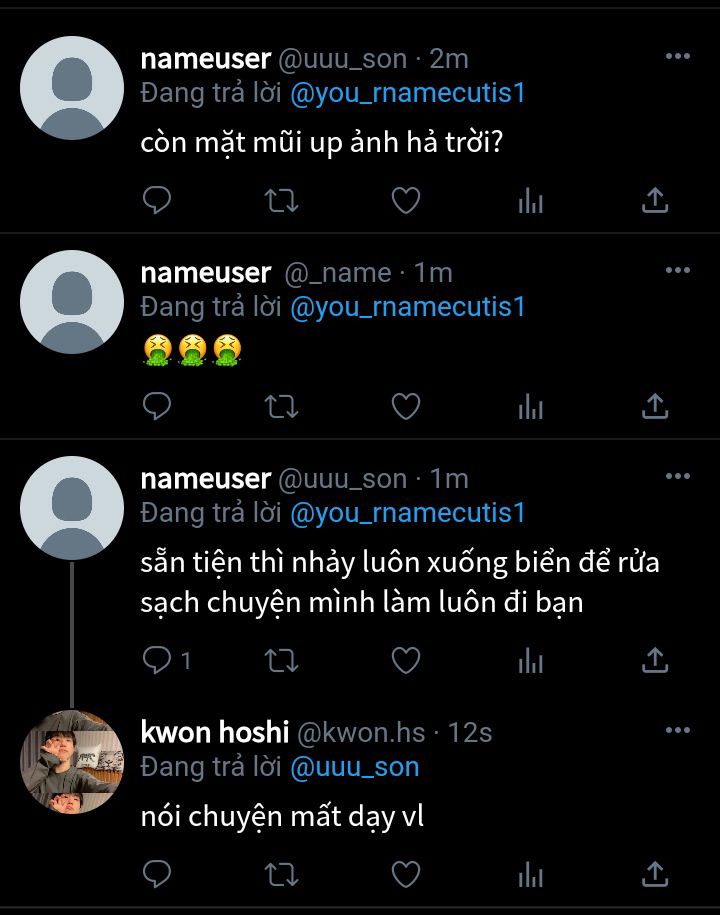This screenshot has width=720, height=915.
Task: Retweet the 'còn mặt mũi up ảnh' tweet
Action: click(x=281, y=201)
